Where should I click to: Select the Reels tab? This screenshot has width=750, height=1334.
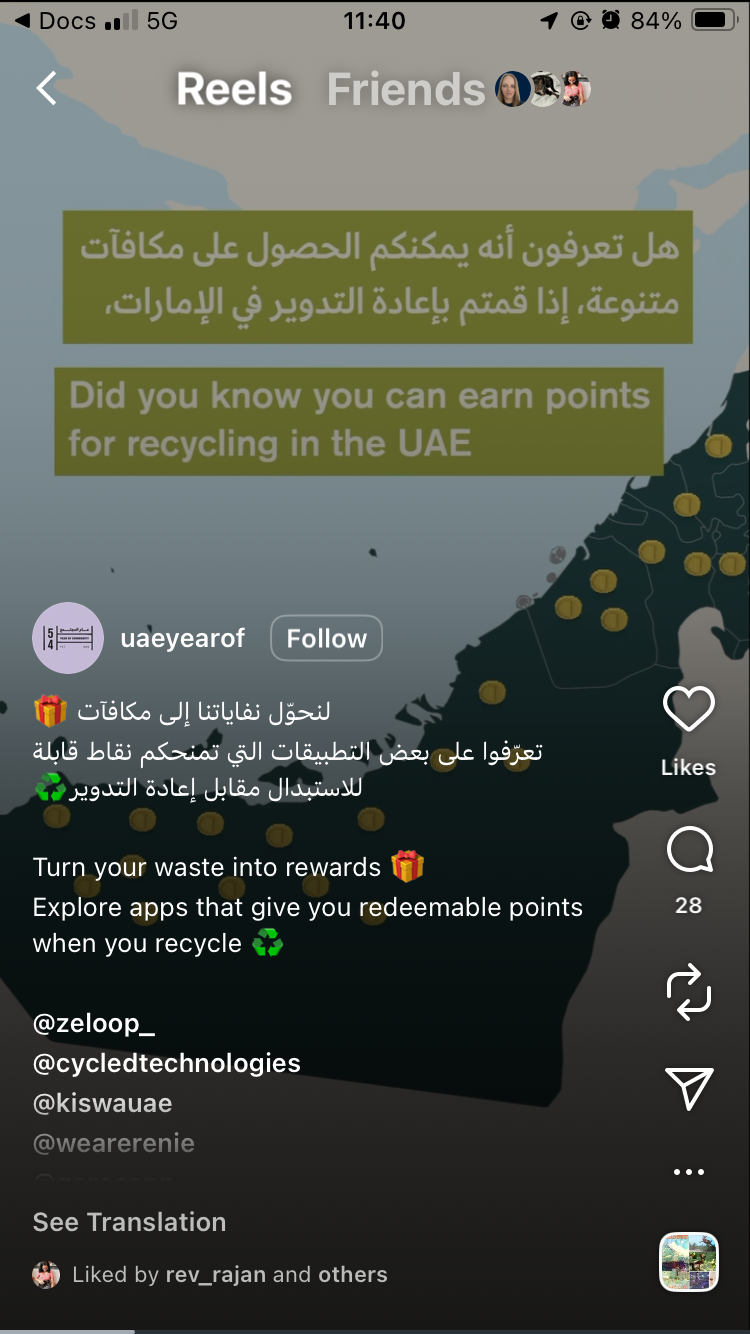coord(234,90)
